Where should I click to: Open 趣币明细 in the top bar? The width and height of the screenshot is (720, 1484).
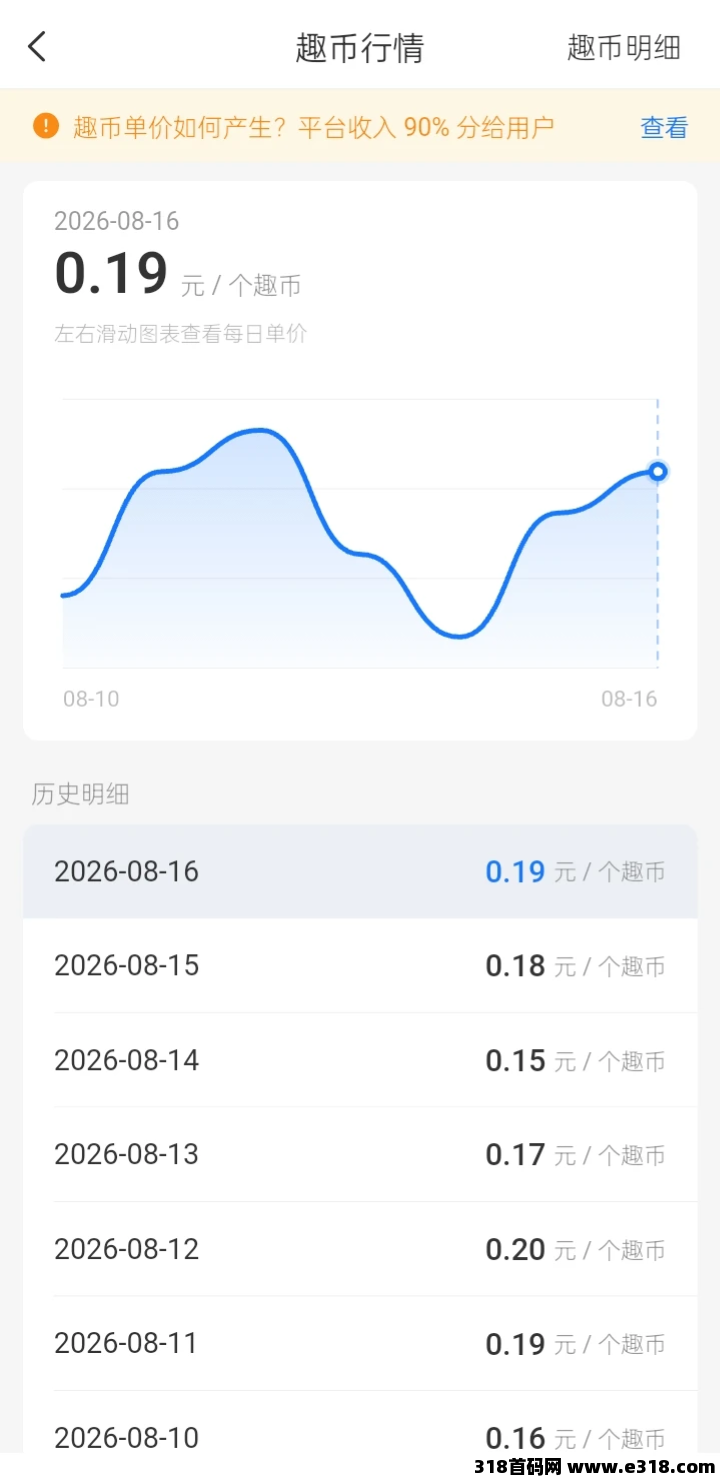coord(624,47)
